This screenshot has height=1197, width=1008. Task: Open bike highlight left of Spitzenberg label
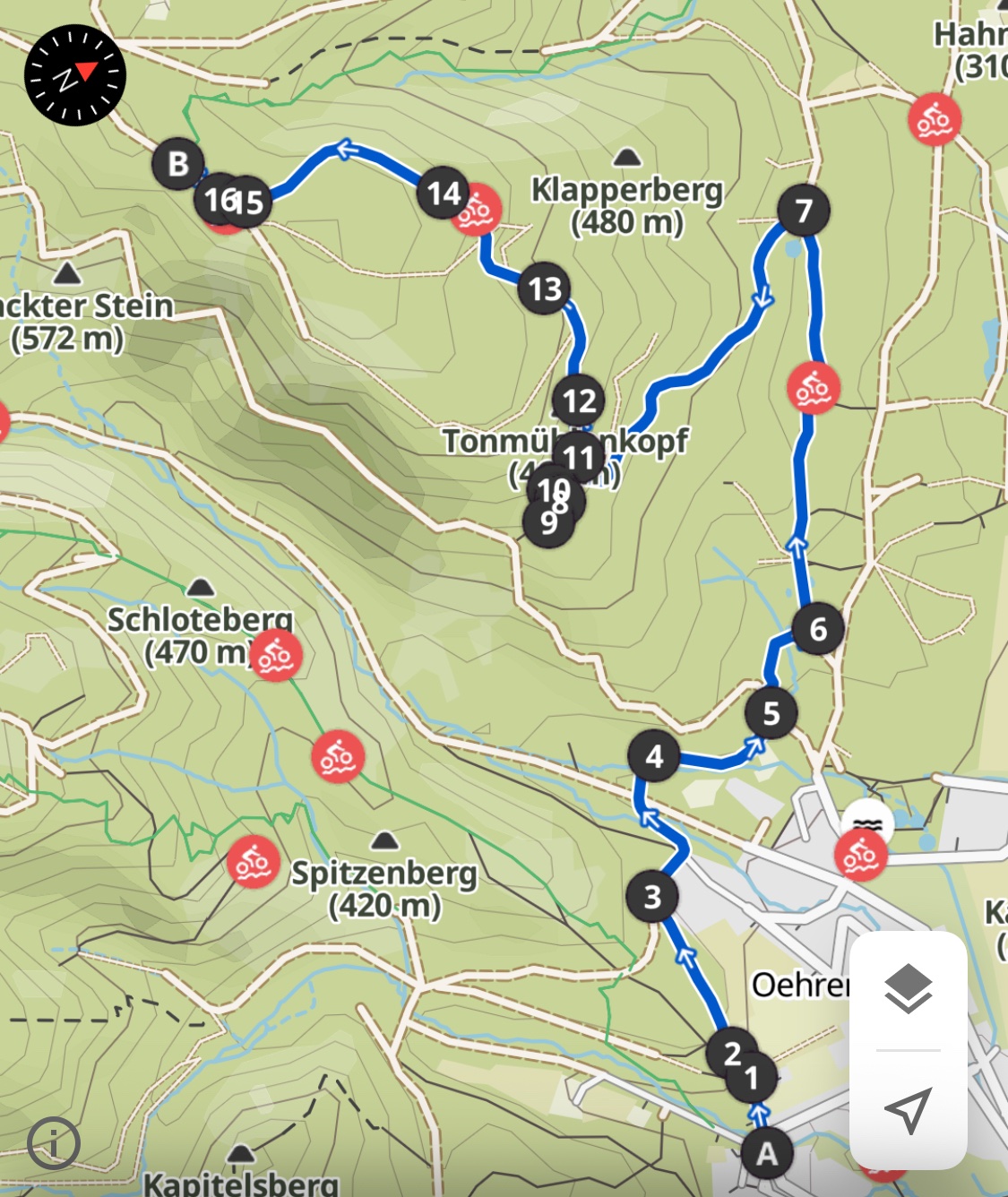[253, 862]
